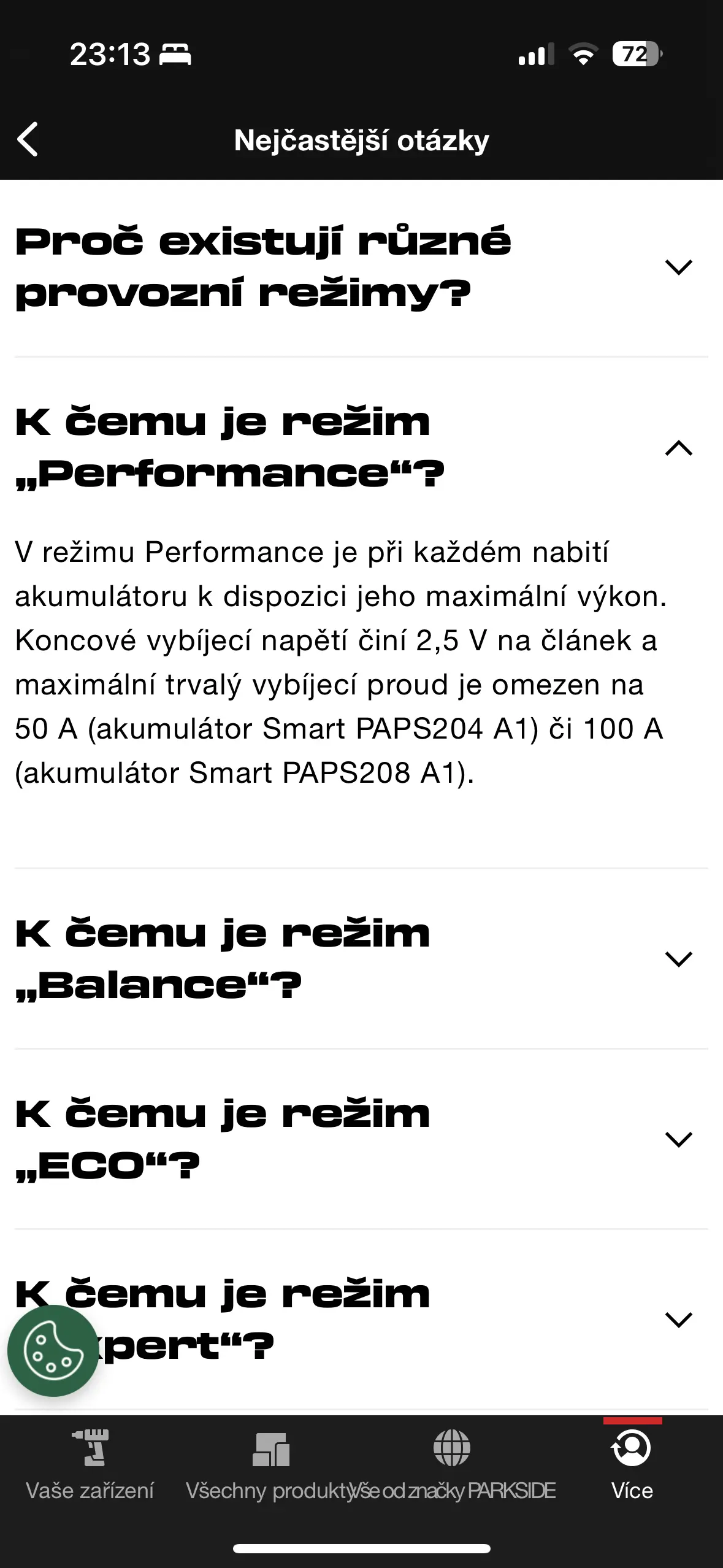Expand the "Balance" mode question
This screenshot has height=1568, width=723.
click(x=361, y=958)
